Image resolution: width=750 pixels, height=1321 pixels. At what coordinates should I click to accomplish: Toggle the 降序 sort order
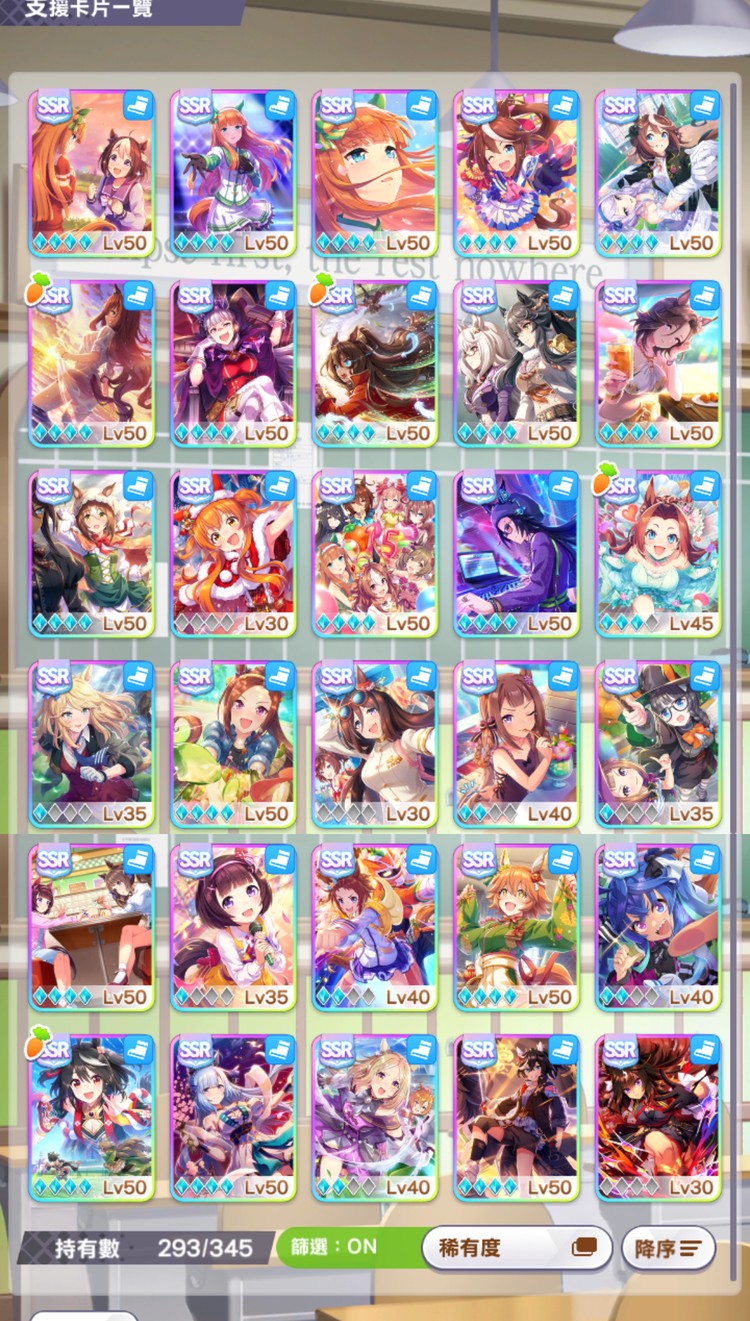coord(669,1248)
